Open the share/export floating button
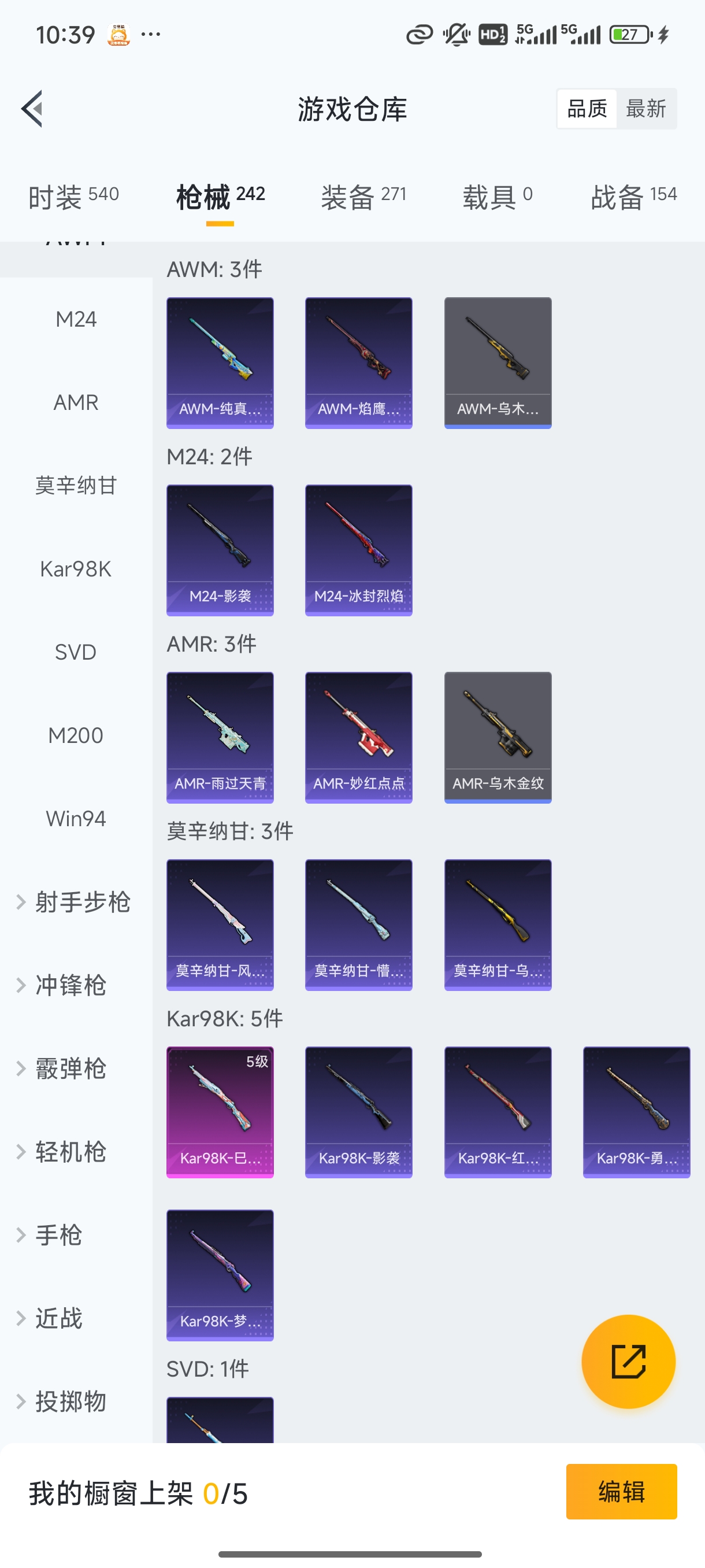The height and width of the screenshot is (1568, 705). [629, 1362]
